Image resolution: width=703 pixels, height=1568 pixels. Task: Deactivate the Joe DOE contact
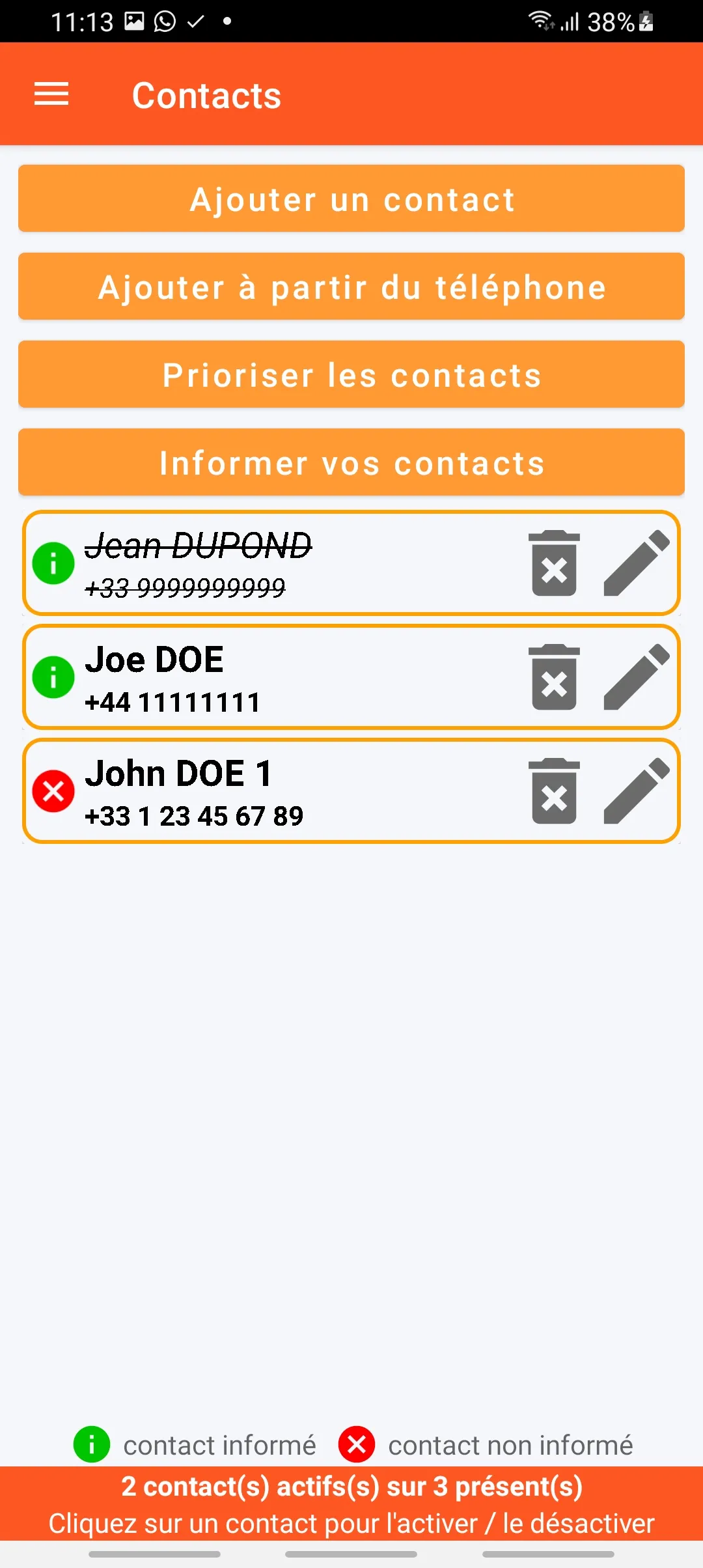260,677
